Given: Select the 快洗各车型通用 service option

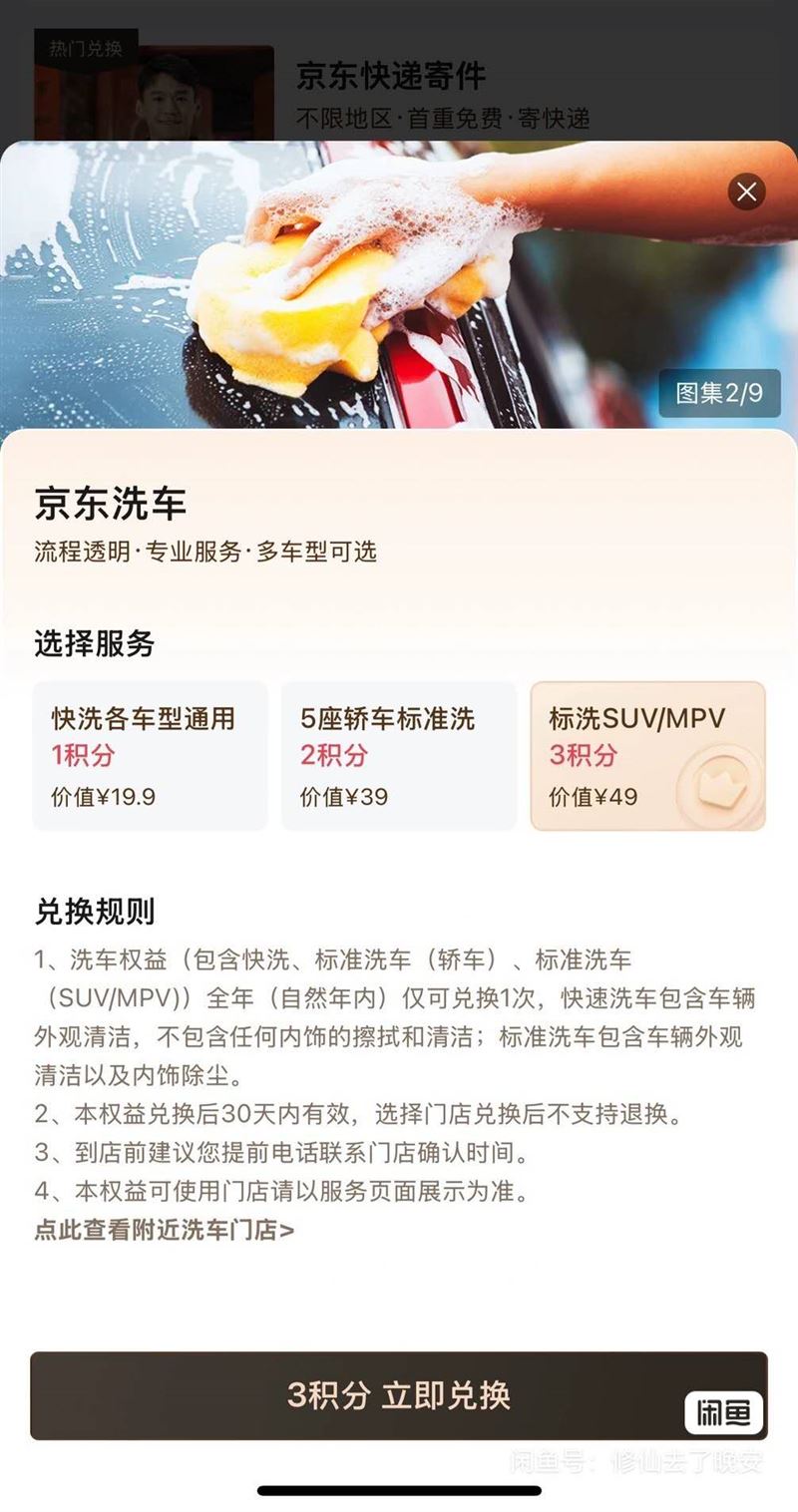Looking at the screenshot, I should coord(150,755).
